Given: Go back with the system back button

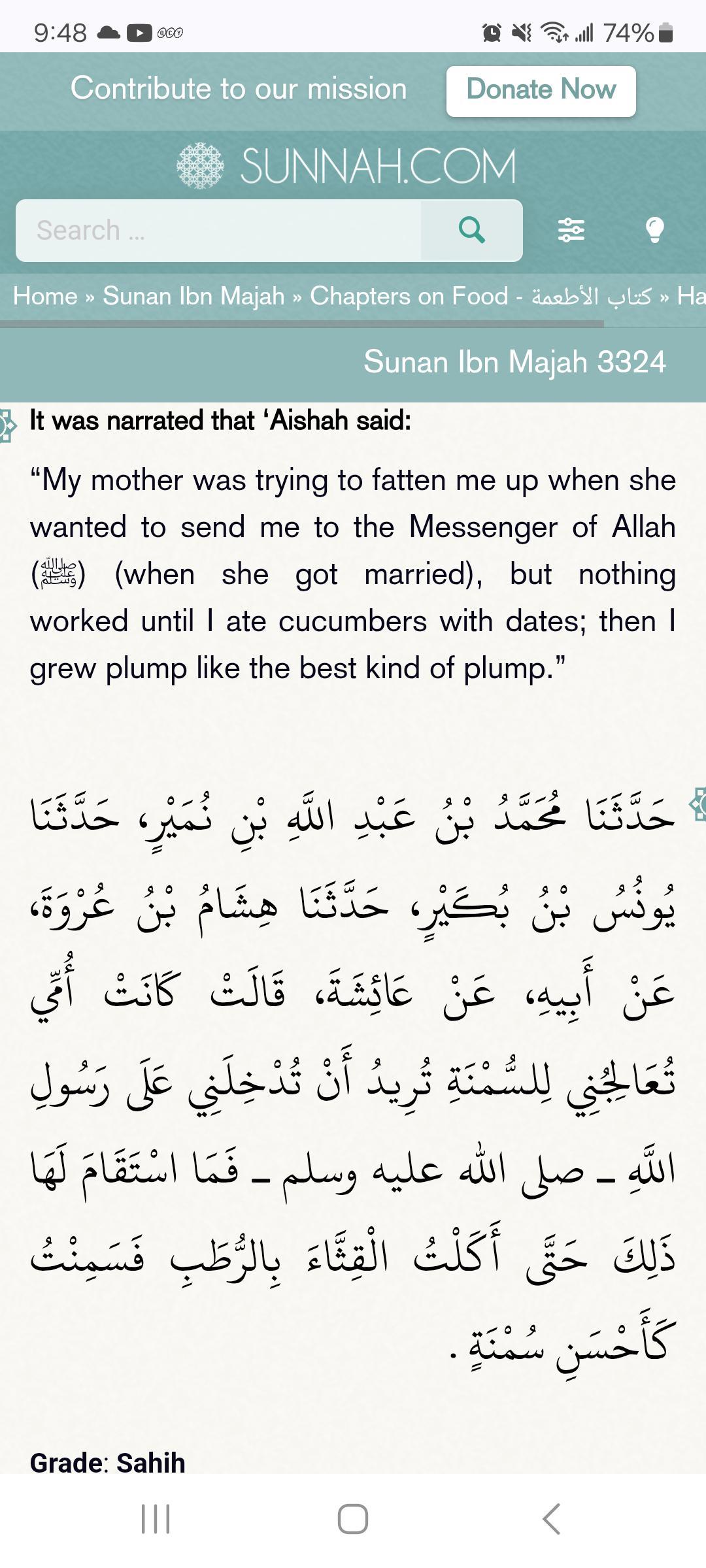Looking at the screenshot, I should (551, 1518).
